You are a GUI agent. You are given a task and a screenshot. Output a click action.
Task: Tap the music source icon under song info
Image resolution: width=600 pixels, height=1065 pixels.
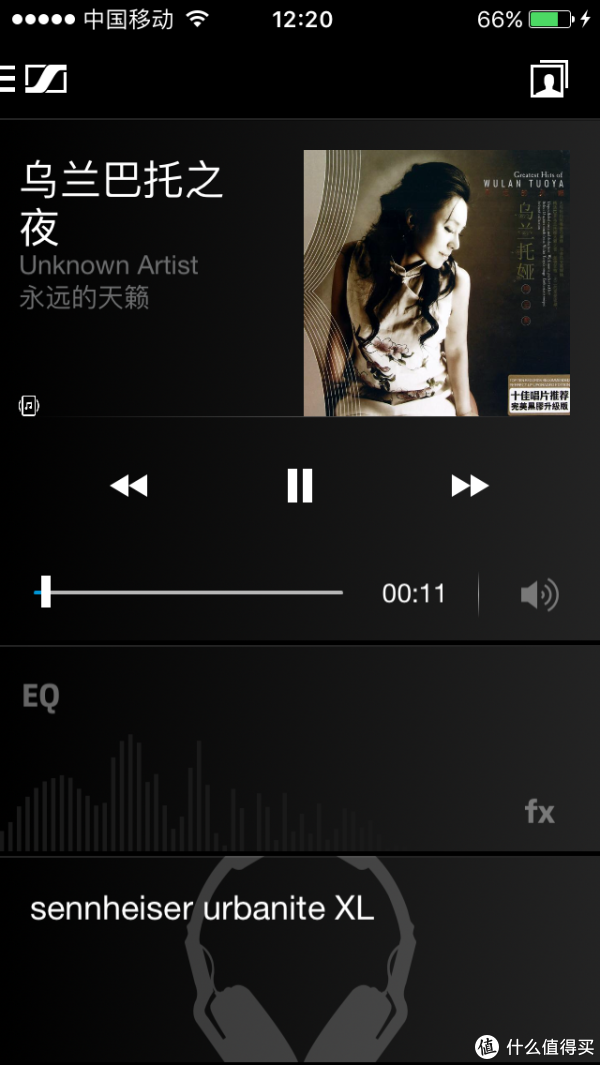coord(28,405)
